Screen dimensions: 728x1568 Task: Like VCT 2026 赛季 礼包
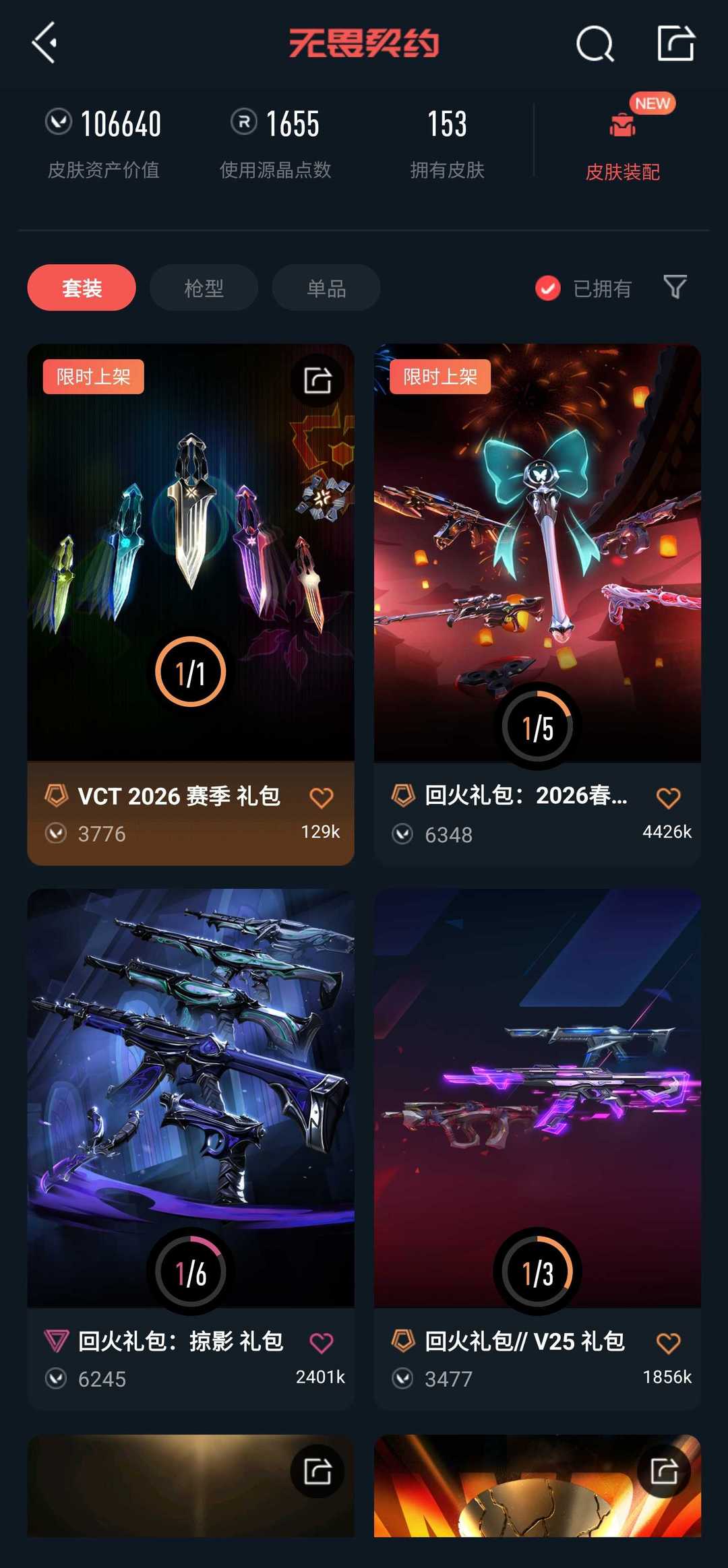(322, 798)
